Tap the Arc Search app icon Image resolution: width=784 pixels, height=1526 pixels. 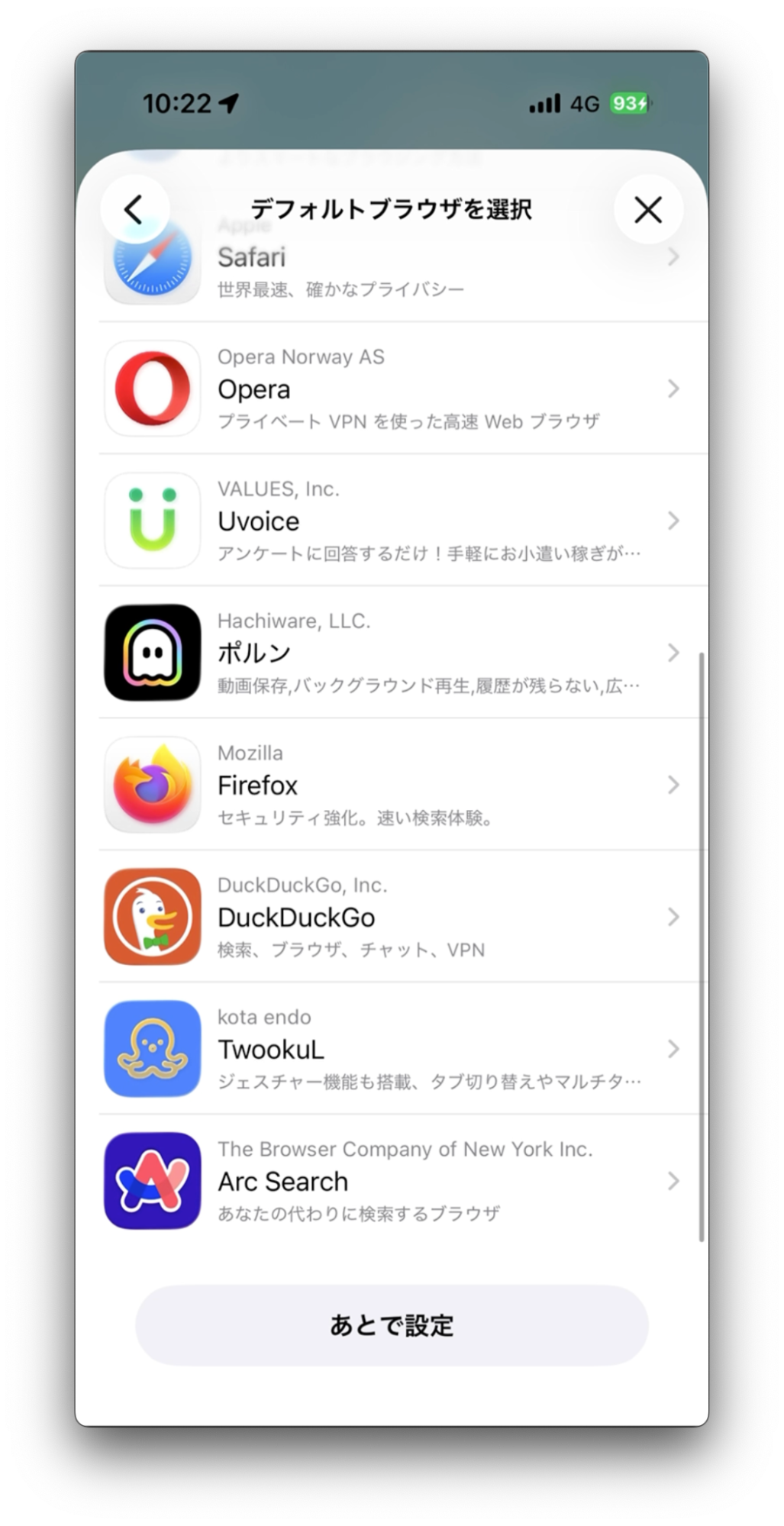tap(152, 1180)
